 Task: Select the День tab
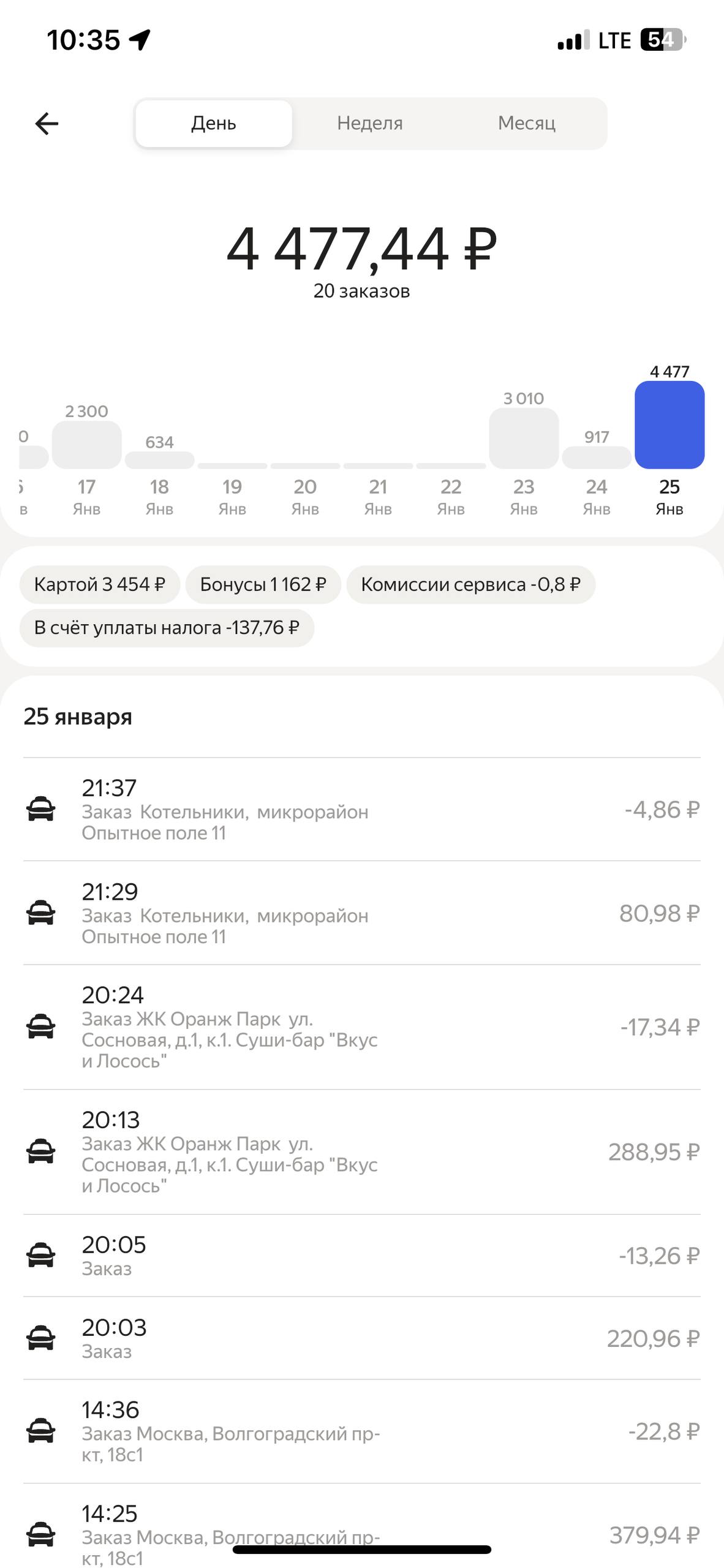click(x=214, y=124)
